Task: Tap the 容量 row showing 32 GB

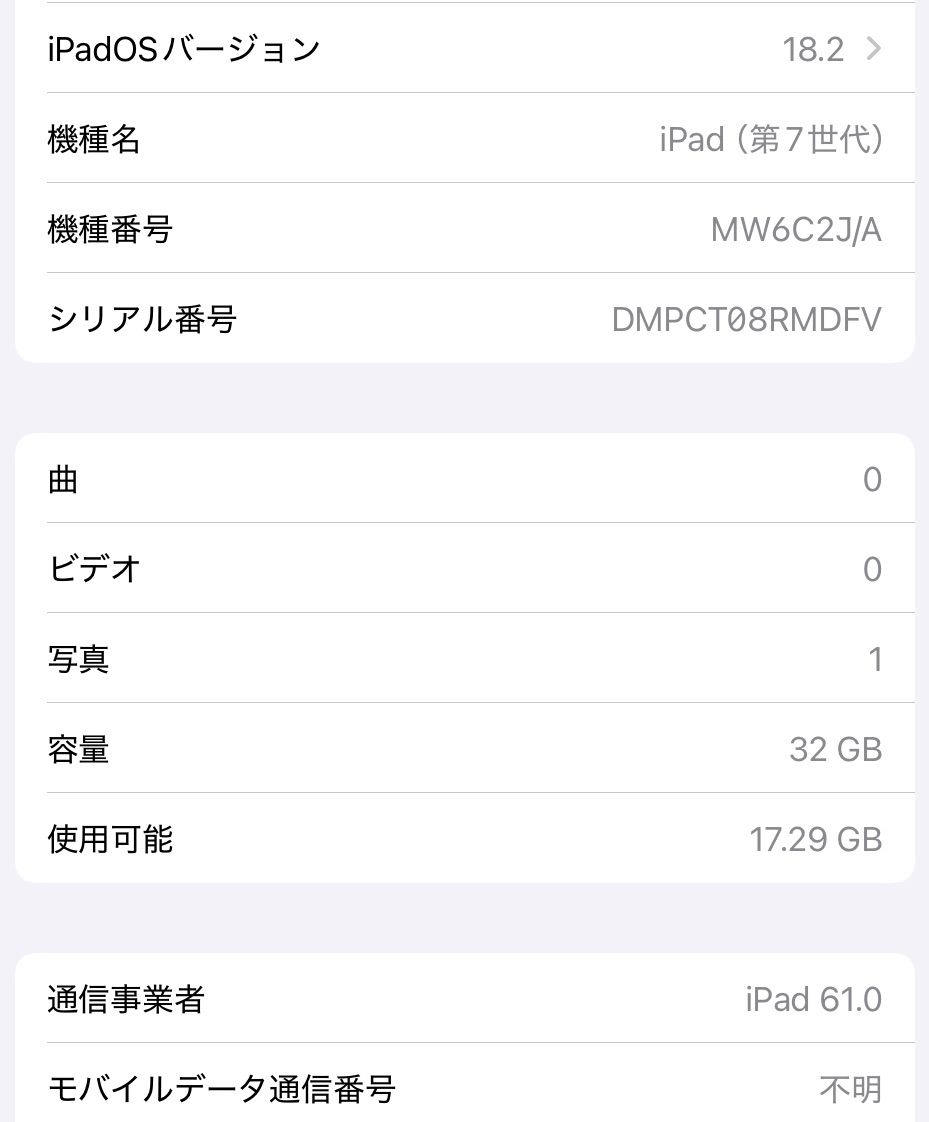Action: [464, 749]
